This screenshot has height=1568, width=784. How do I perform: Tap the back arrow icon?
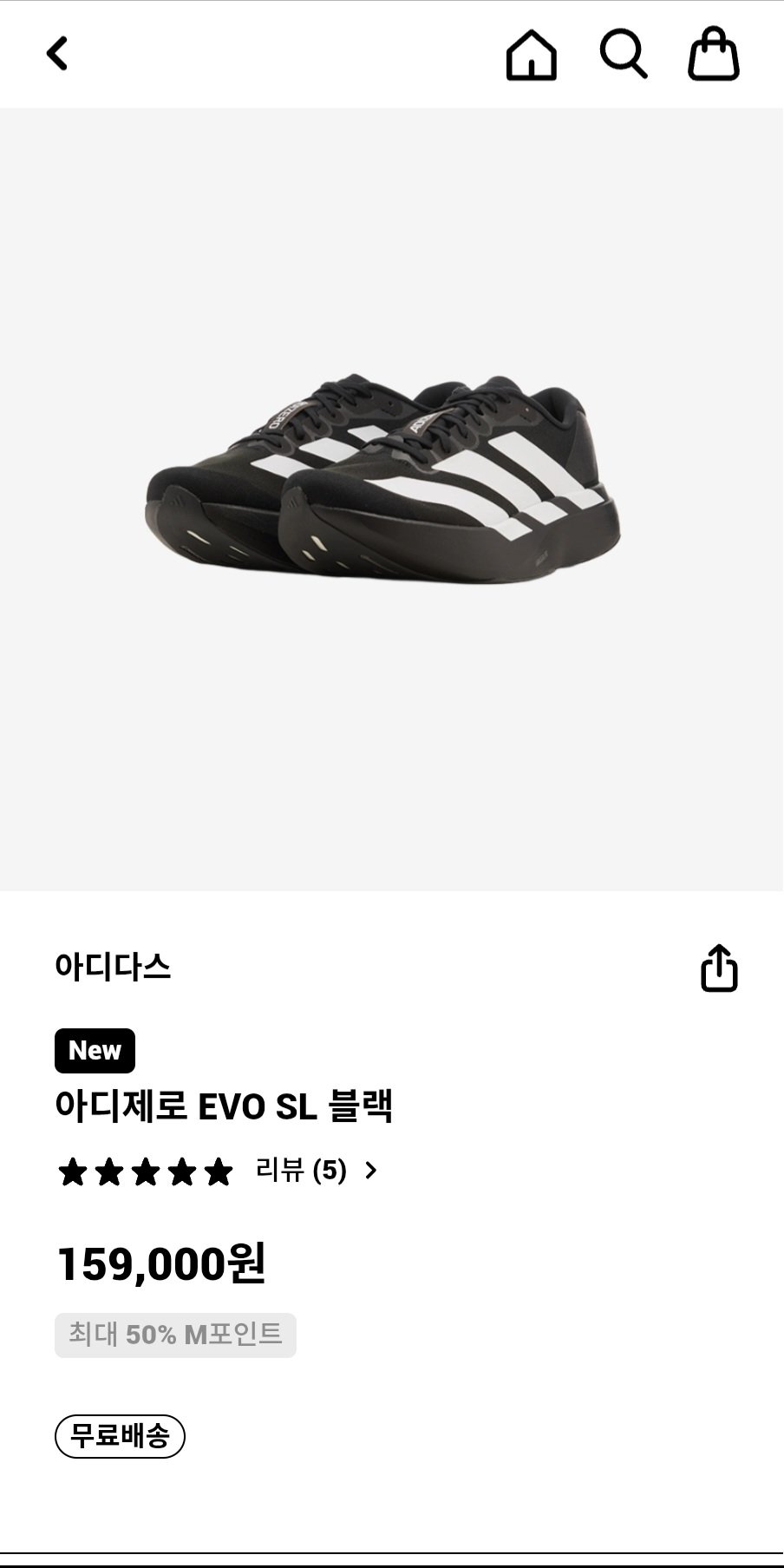point(57,54)
